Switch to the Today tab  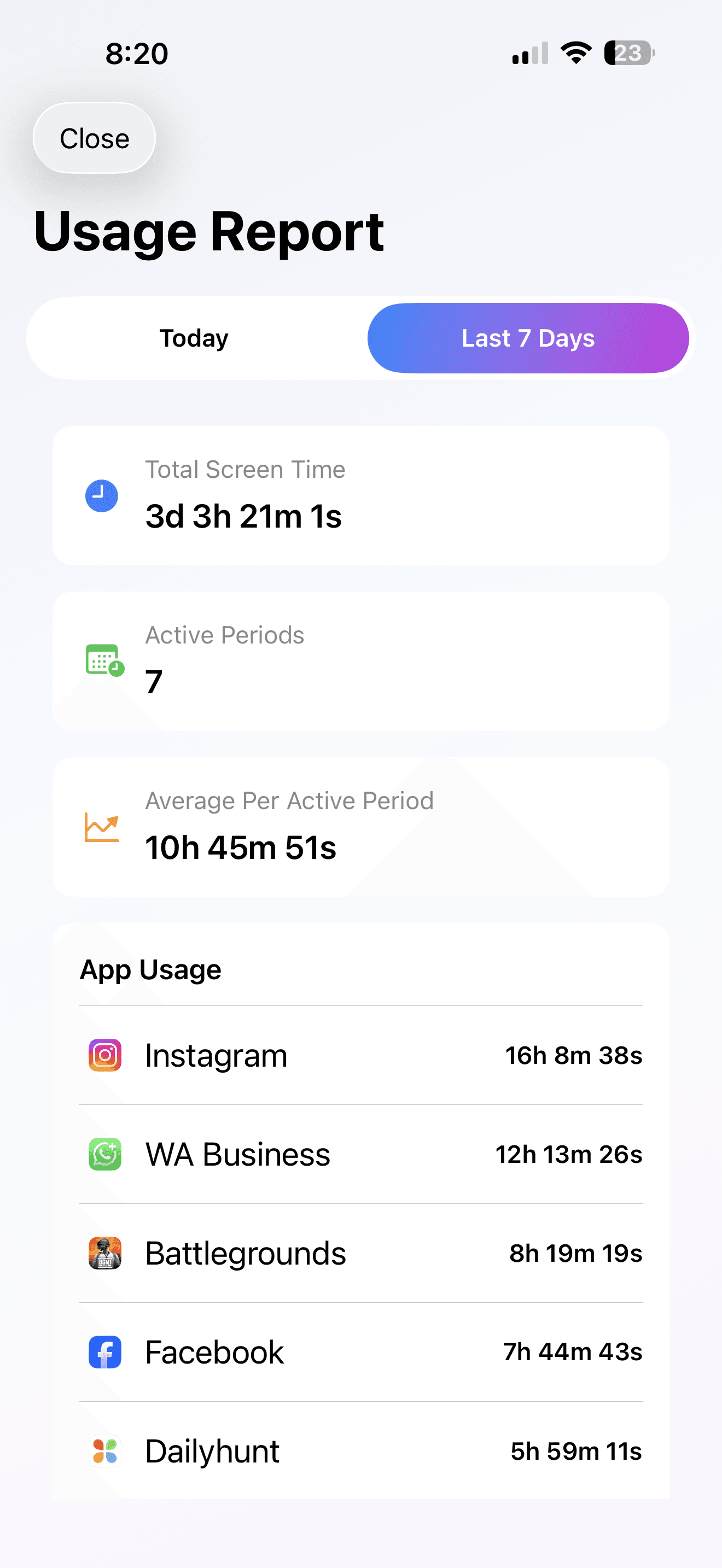click(x=193, y=338)
